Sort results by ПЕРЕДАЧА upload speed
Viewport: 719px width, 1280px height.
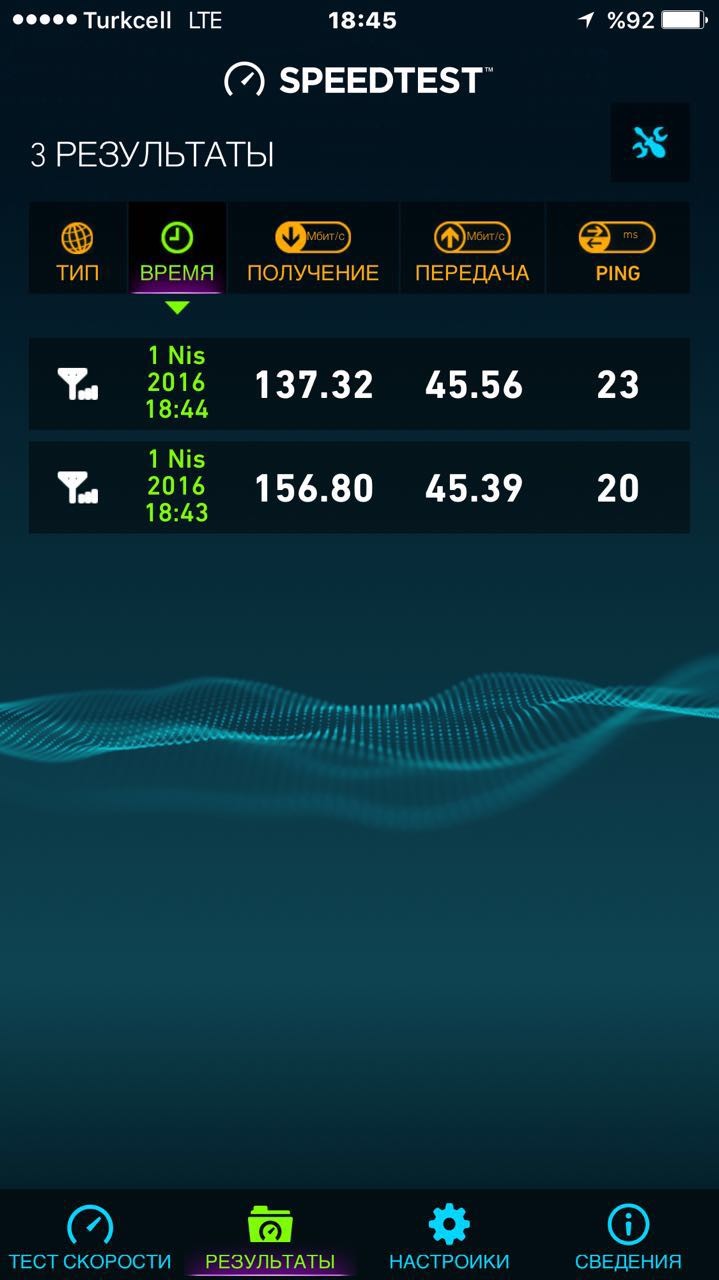tap(472, 248)
